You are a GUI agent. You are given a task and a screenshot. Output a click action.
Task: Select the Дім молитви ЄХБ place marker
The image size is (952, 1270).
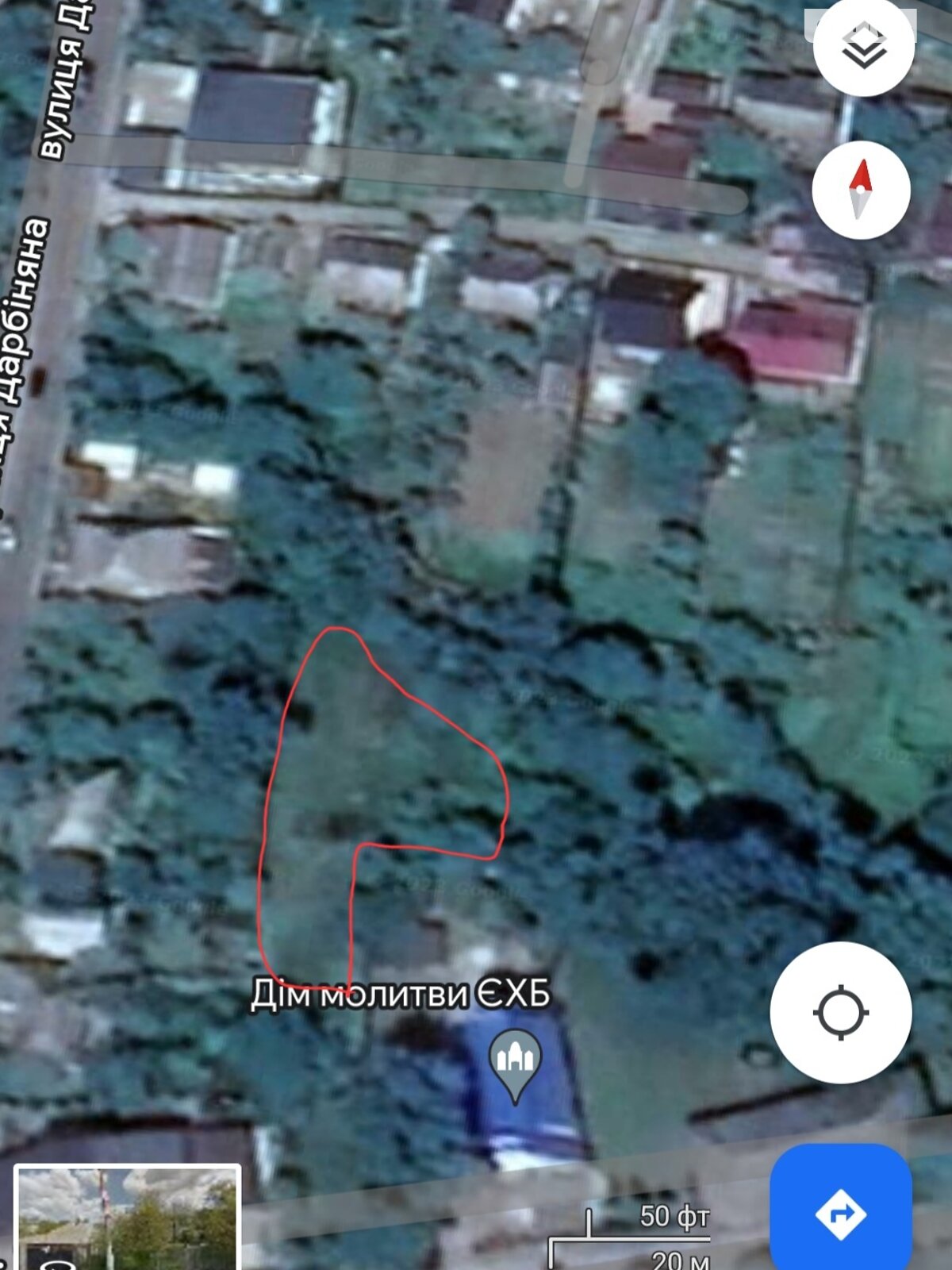pos(515,1061)
